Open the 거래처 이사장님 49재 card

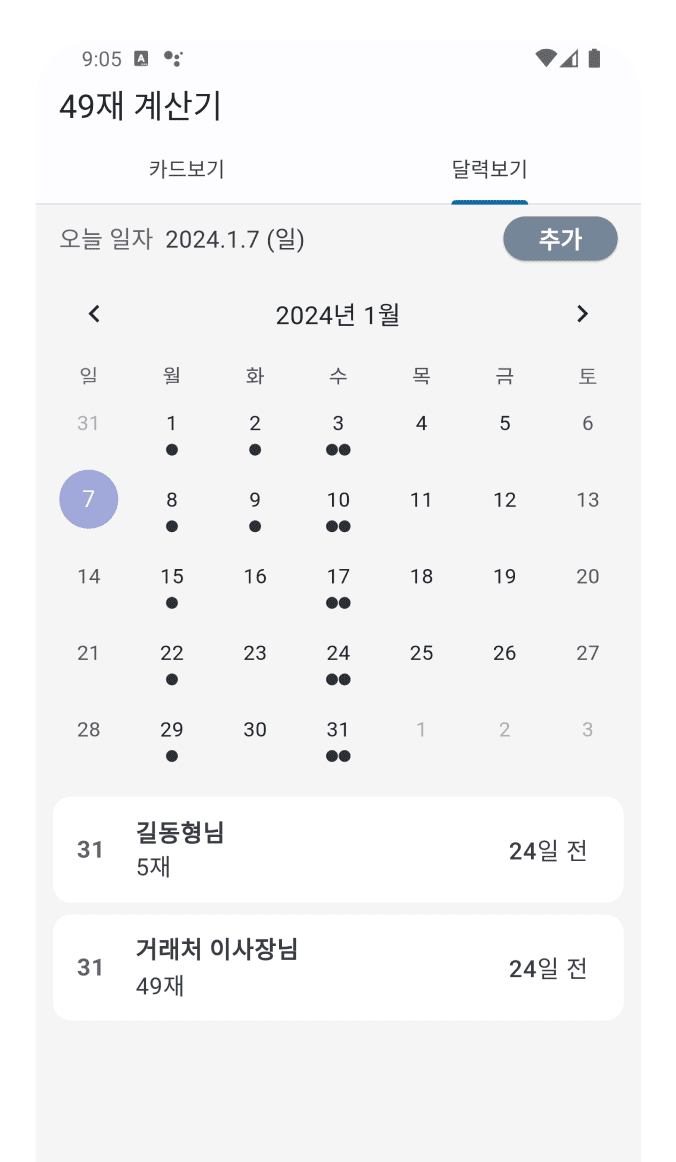338,967
